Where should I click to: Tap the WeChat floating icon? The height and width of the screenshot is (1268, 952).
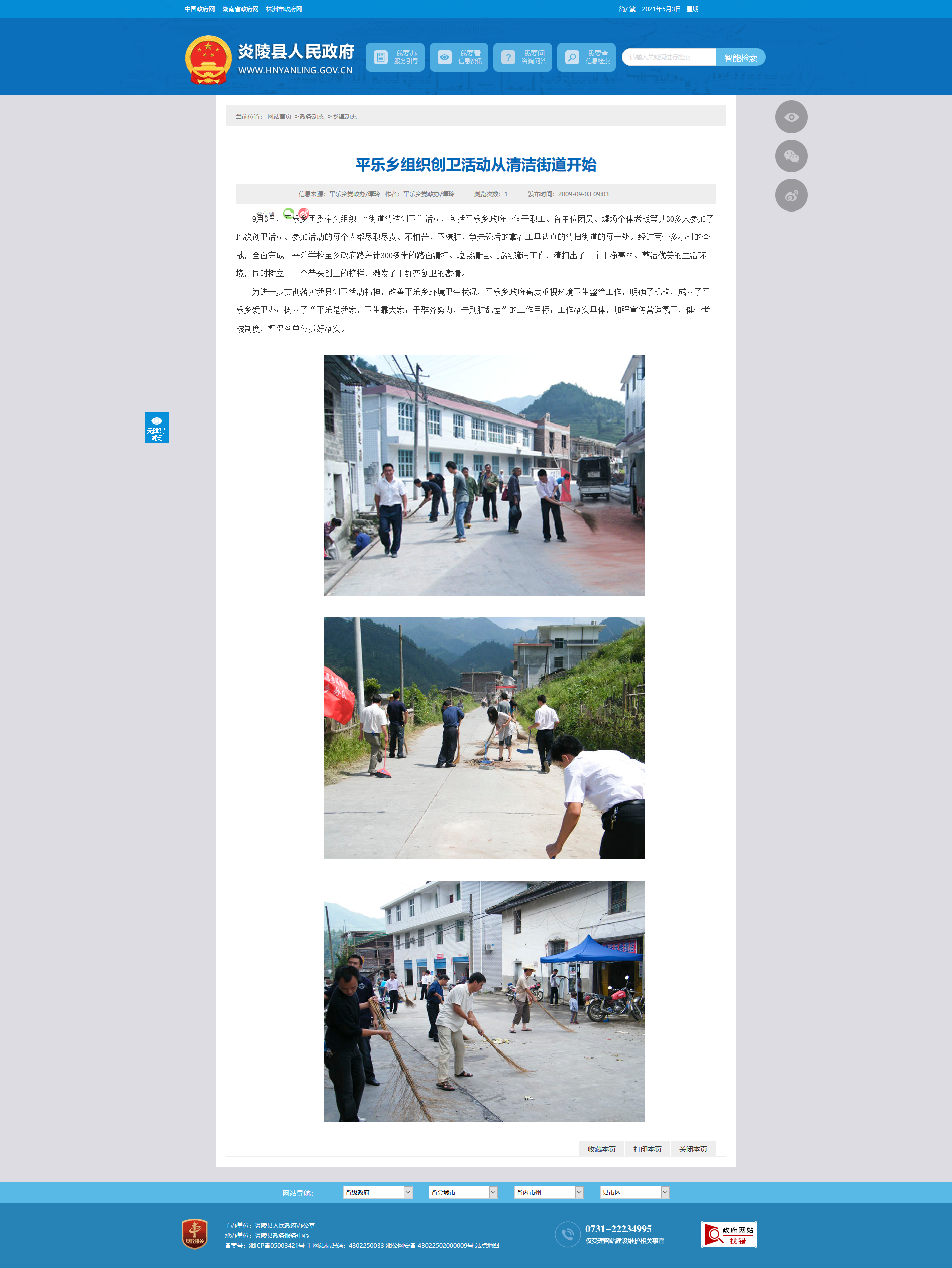tap(791, 156)
